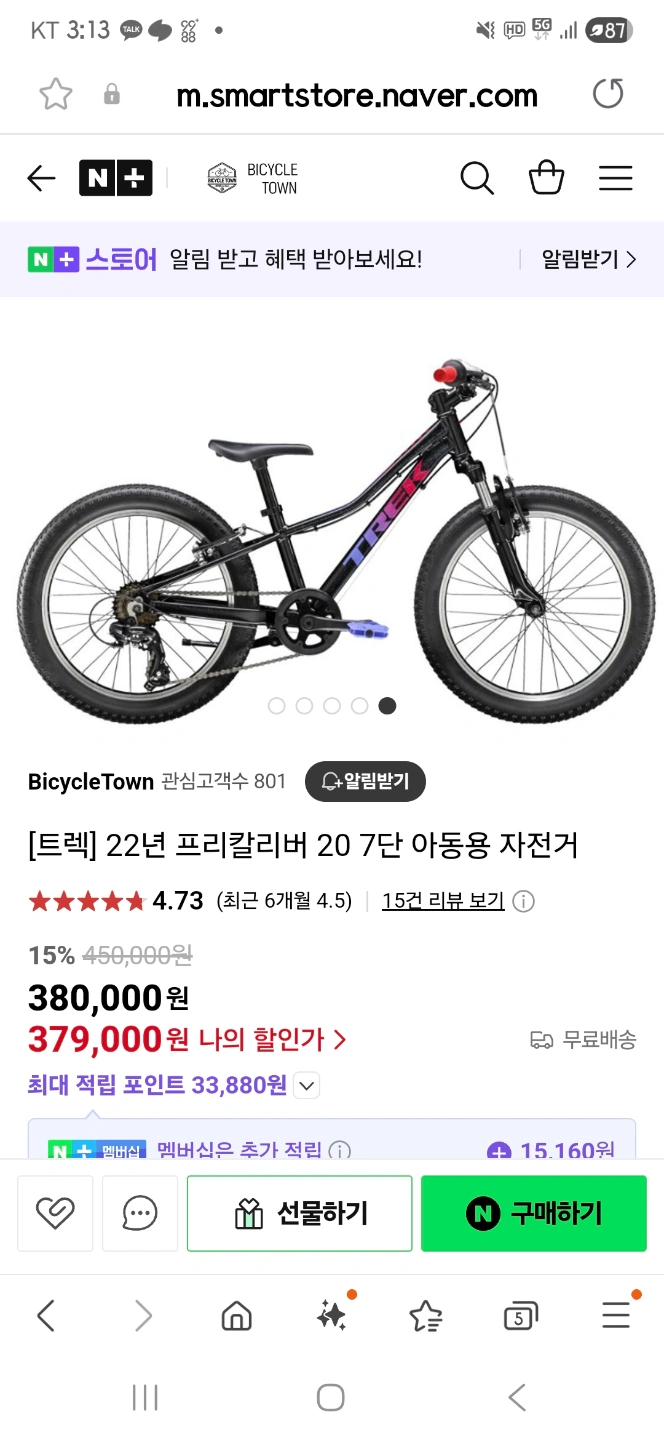The width and height of the screenshot is (664, 1440).
Task: Tap the info icon beside review link
Action: [523, 901]
